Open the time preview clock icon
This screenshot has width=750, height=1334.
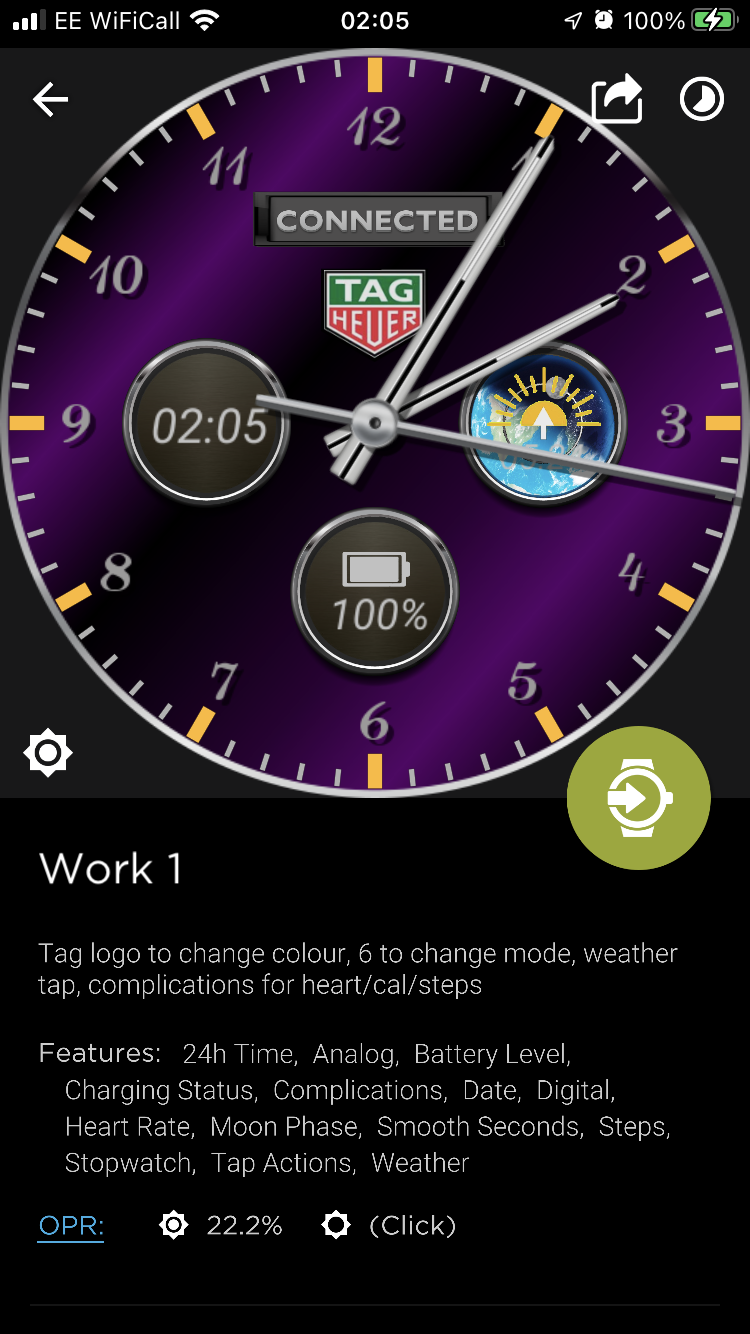point(702,100)
